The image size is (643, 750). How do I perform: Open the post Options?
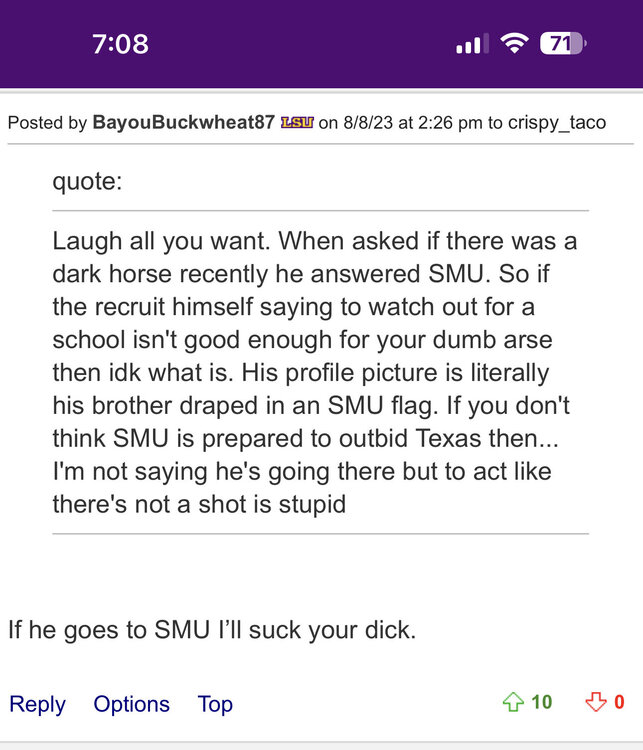point(131,704)
